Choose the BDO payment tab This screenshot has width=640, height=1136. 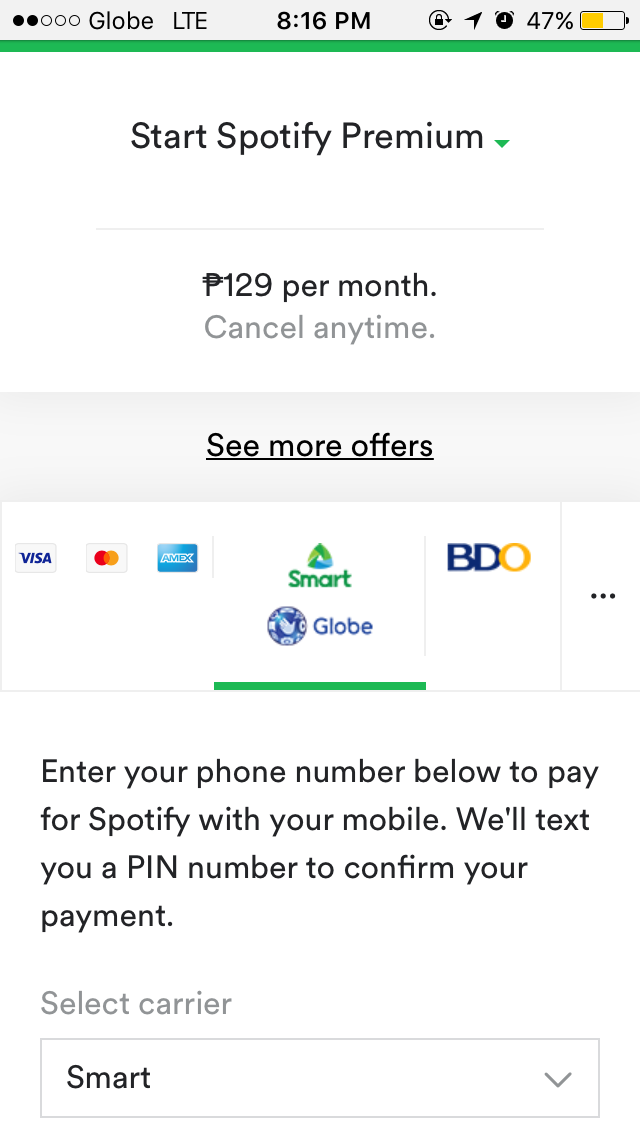(x=489, y=558)
